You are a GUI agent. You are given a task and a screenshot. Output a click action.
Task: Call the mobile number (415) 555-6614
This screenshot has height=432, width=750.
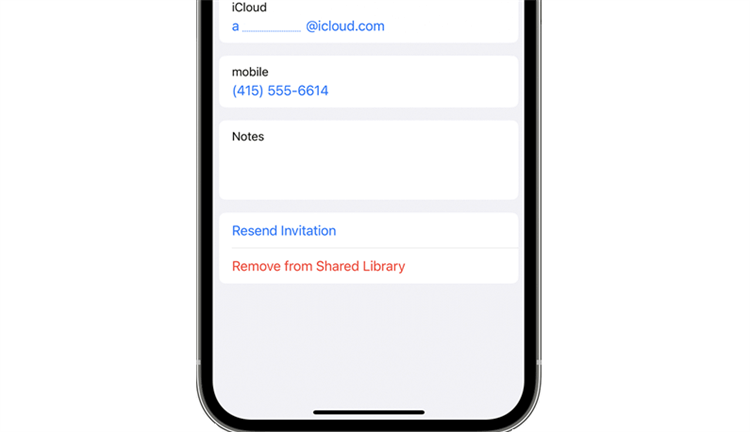coord(280,91)
